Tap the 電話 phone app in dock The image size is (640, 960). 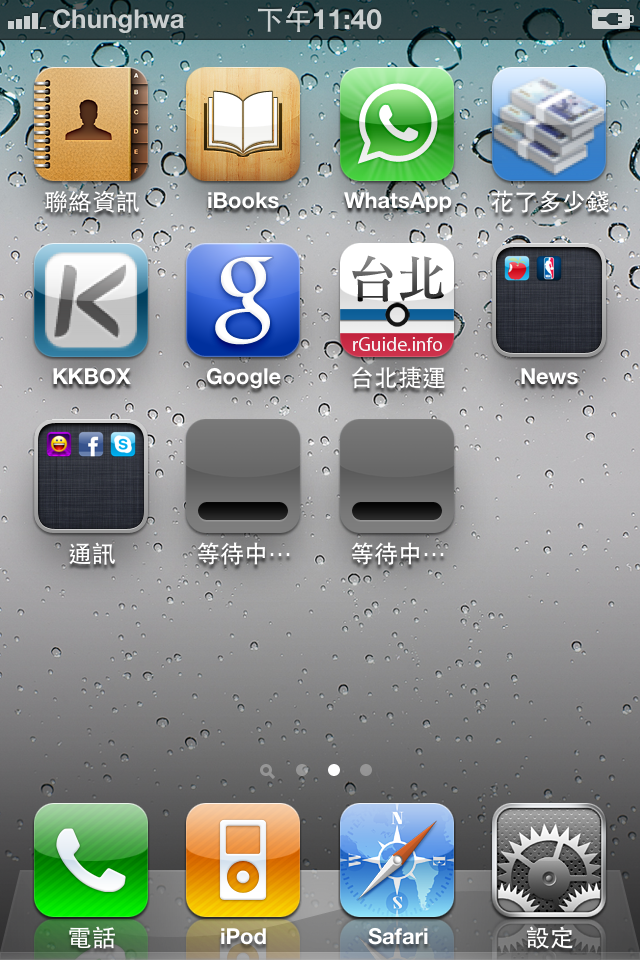[x=91, y=861]
